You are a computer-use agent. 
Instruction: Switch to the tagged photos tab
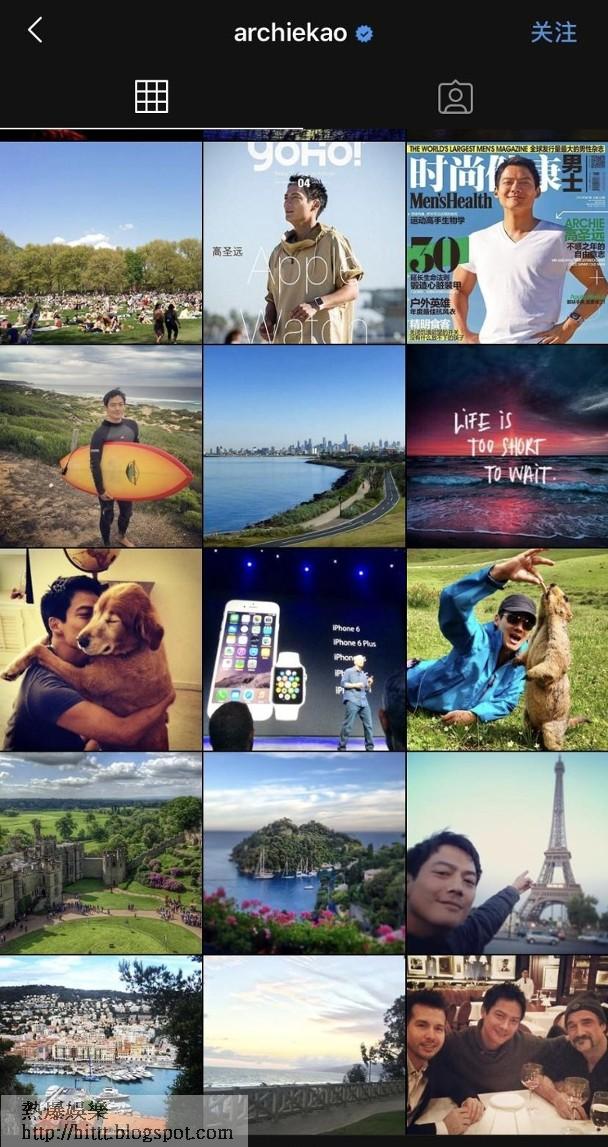[455, 97]
